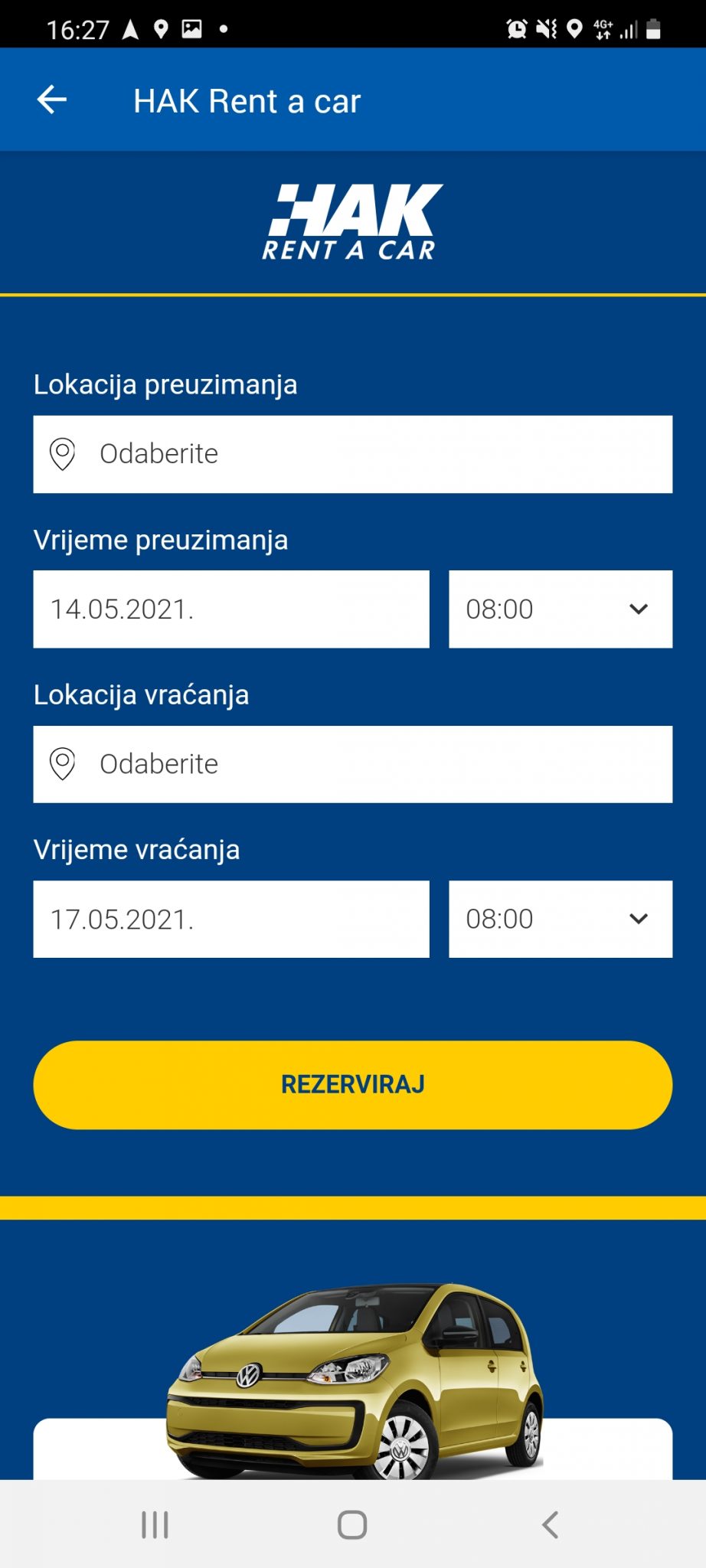Tap the Odaberite pickup location field
Viewport: 706px width, 1568px height.
tap(352, 453)
